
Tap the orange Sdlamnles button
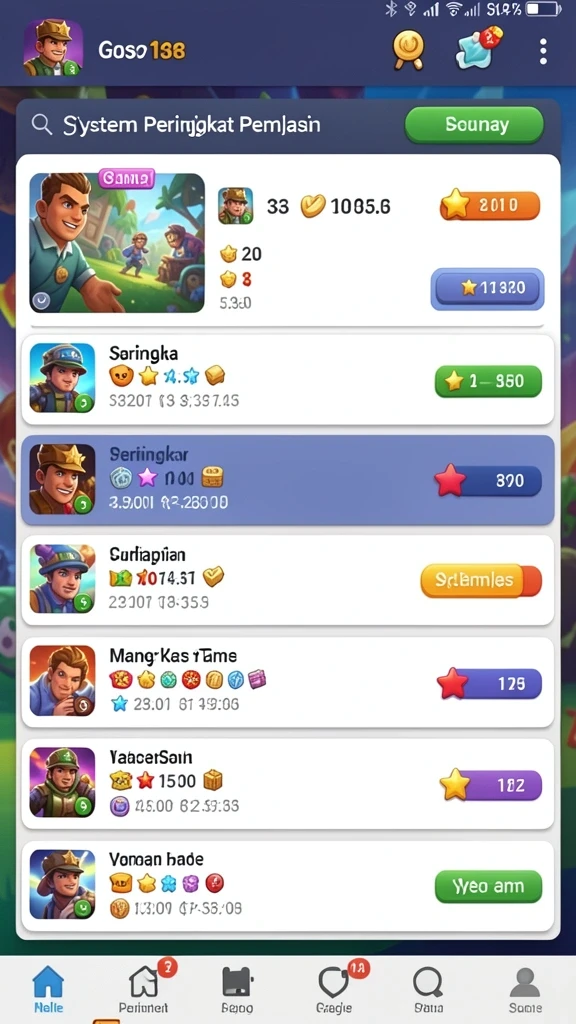(x=481, y=581)
